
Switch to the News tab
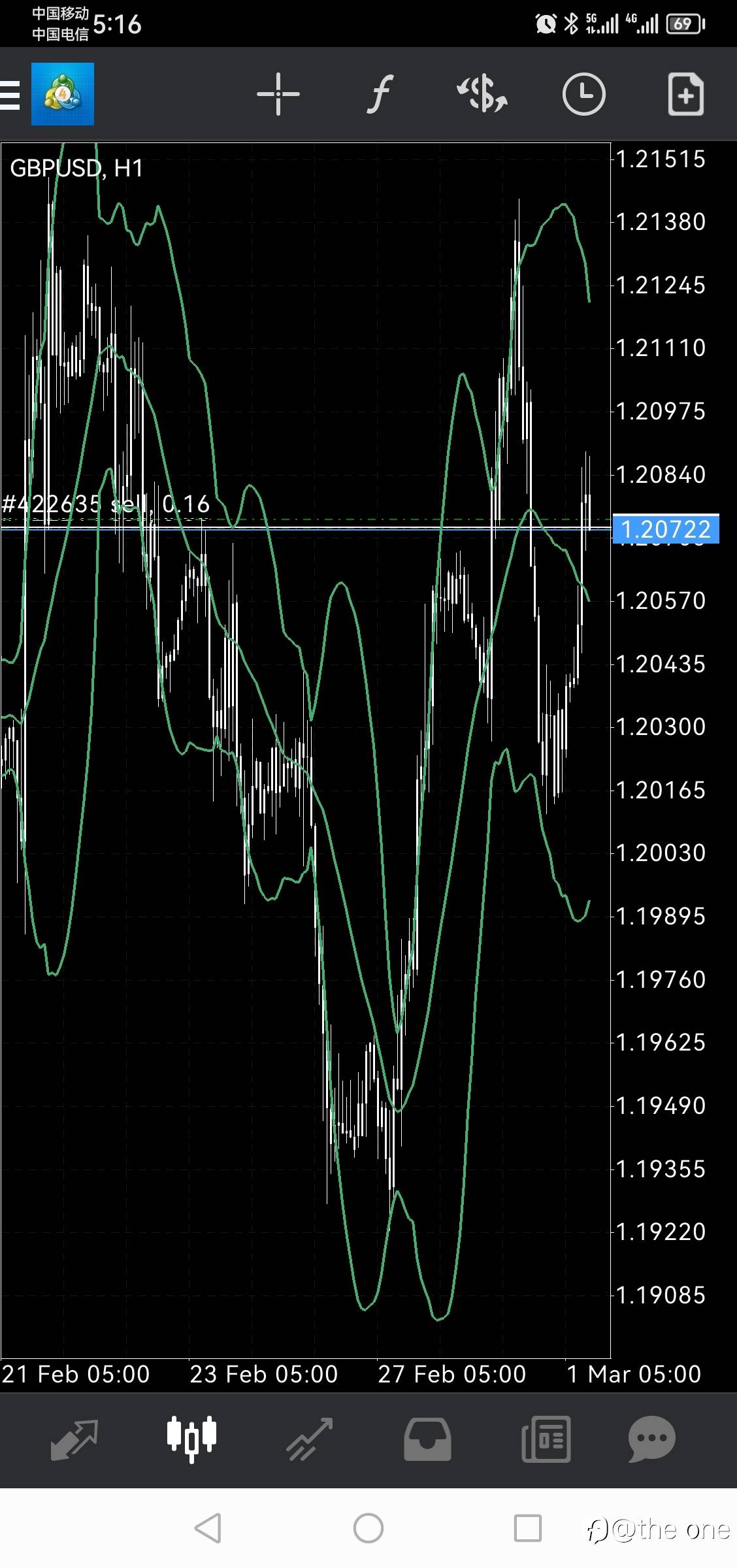[x=546, y=1439]
